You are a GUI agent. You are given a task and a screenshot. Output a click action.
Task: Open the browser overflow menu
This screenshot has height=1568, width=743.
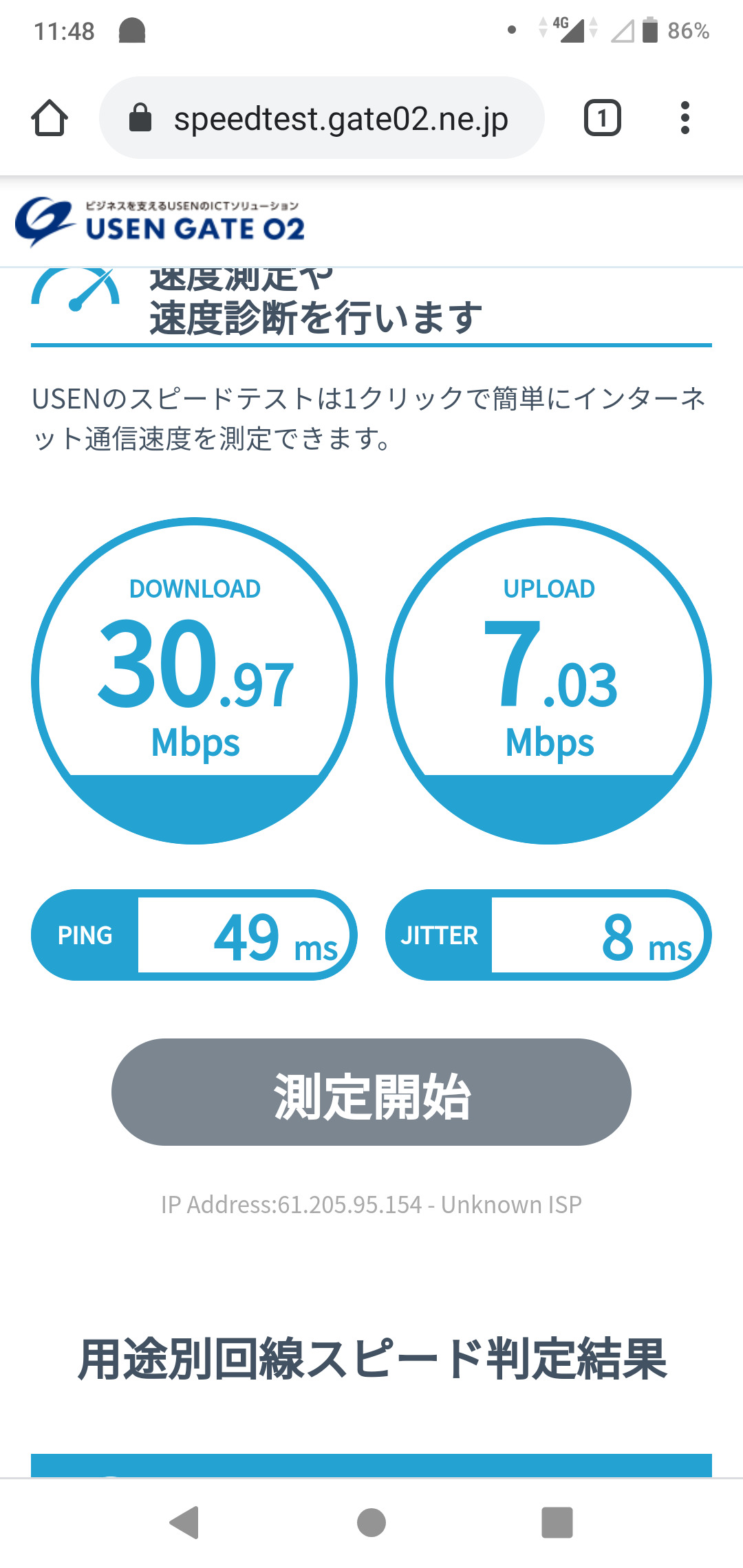(x=685, y=118)
